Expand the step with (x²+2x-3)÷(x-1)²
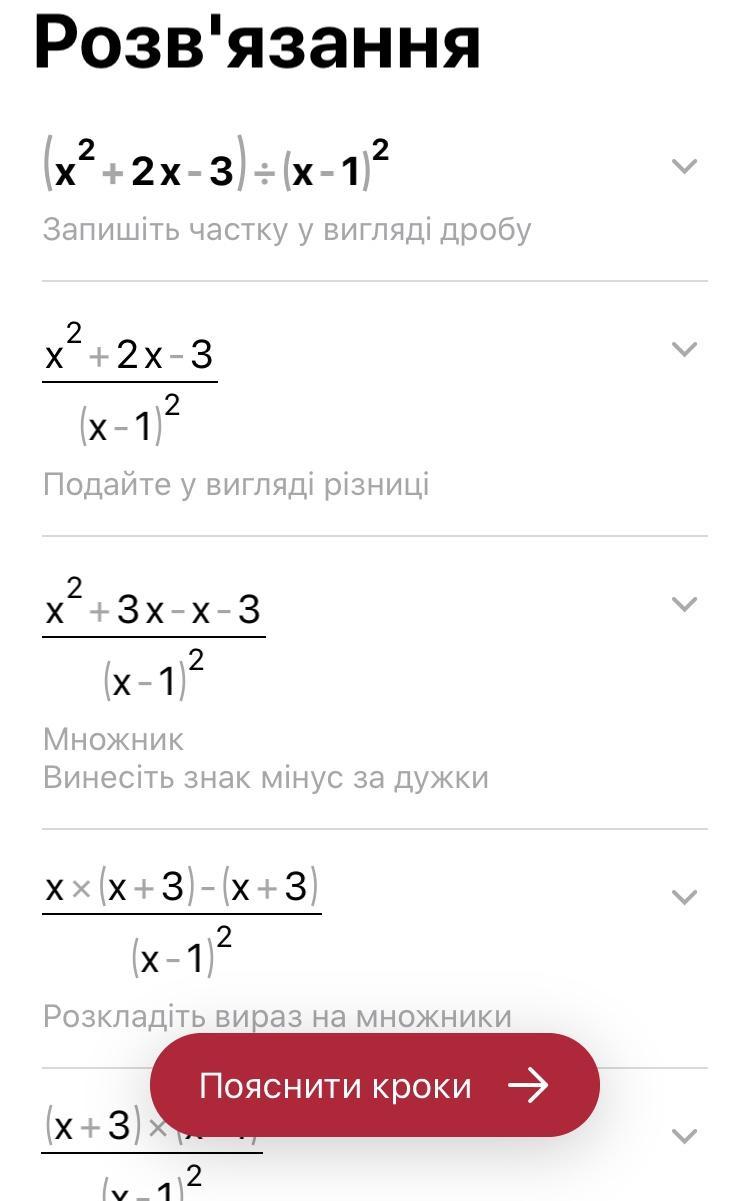 [x=684, y=166]
